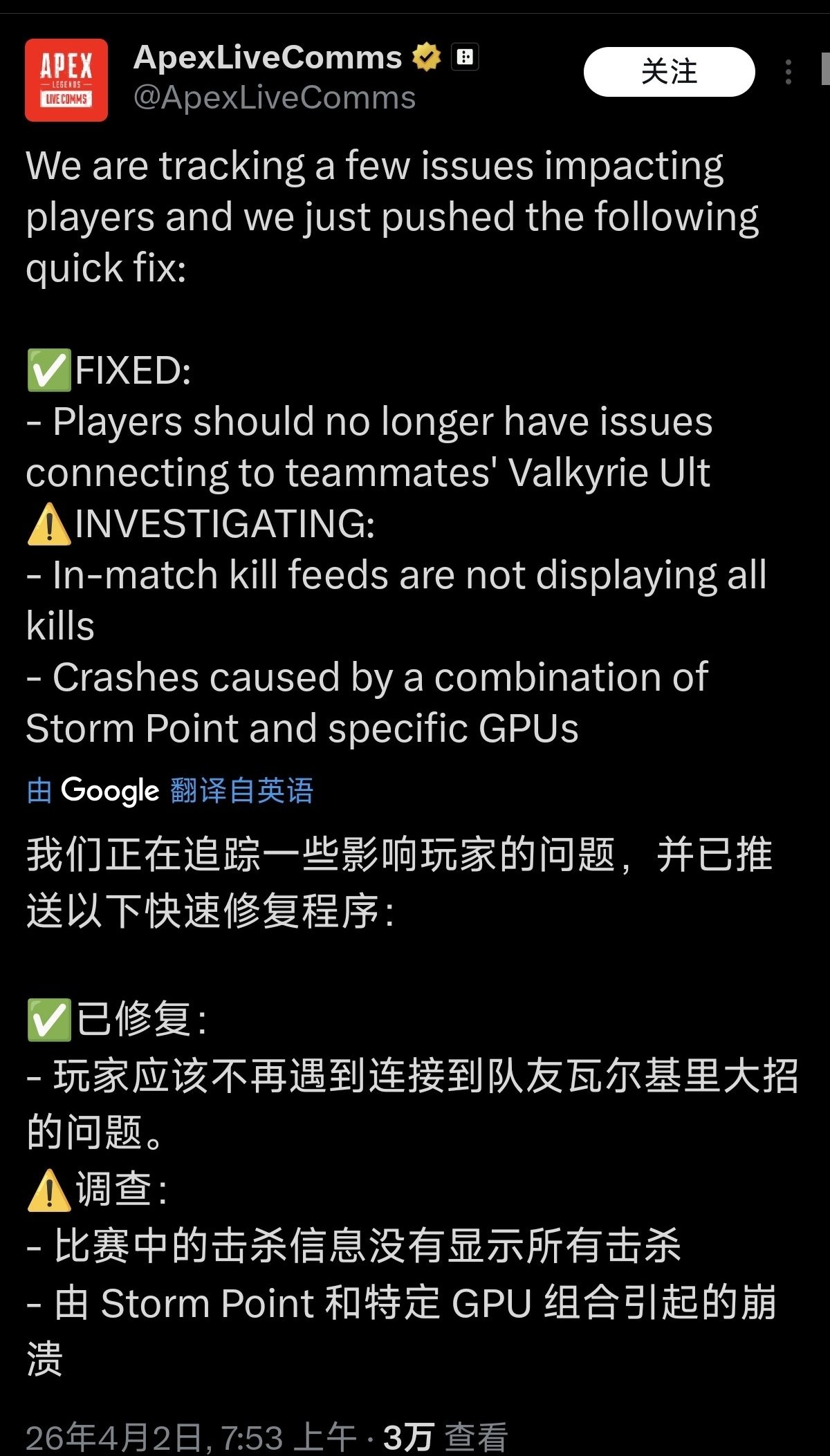
Task: Open the ApexLiveComms profile avatar
Action: point(66,80)
